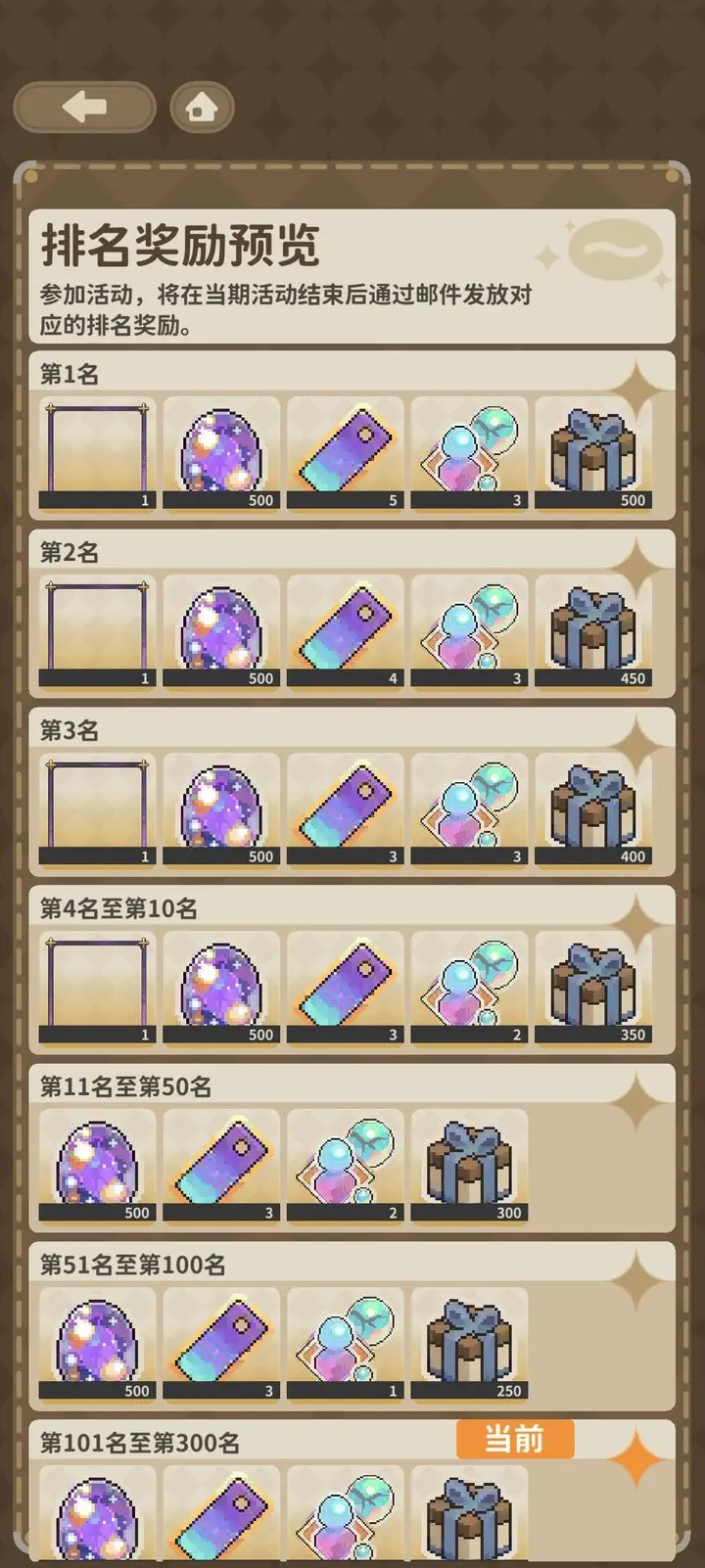
Task: Tap the bubble potion reward in 第2名
Action: pos(469,630)
